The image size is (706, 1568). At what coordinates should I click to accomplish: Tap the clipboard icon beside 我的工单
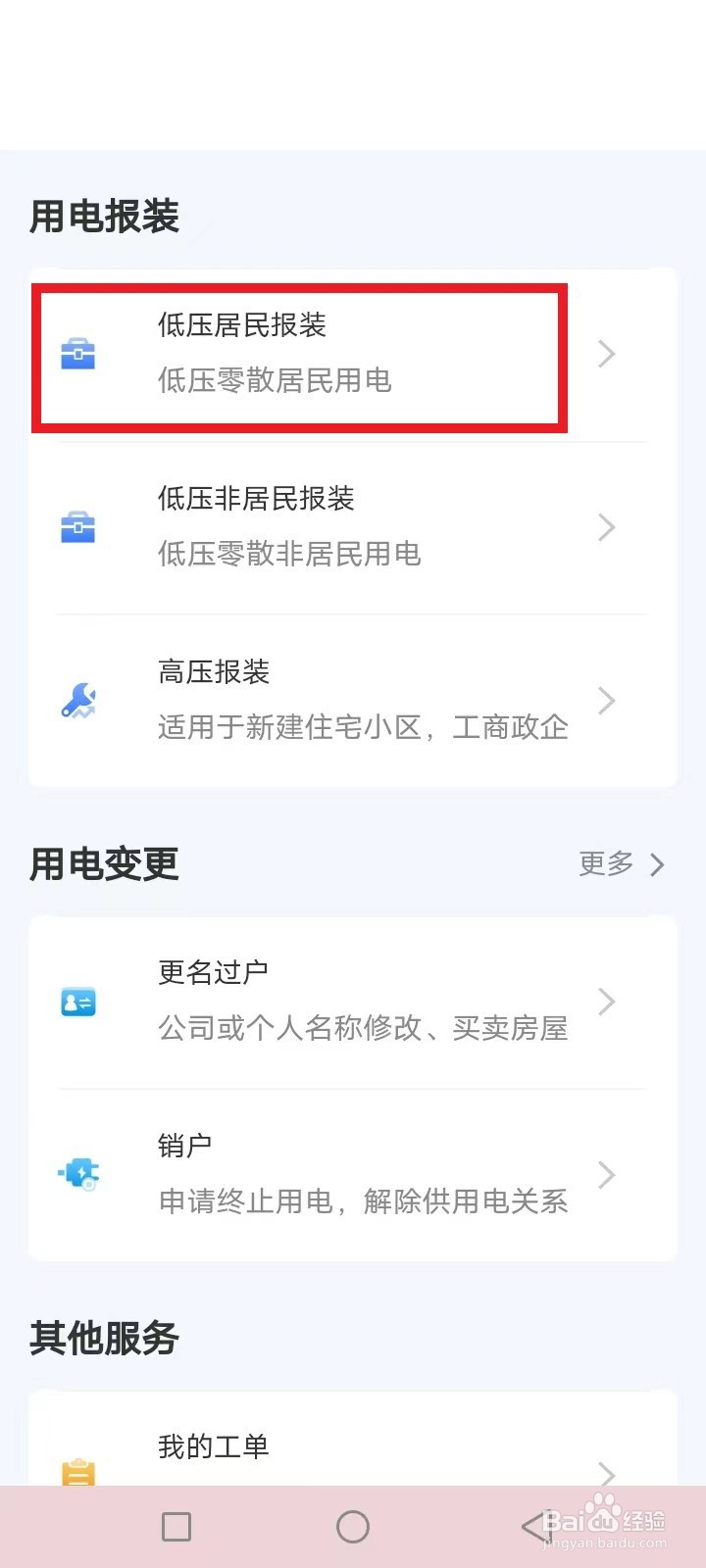pyautogui.click(x=78, y=1472)
